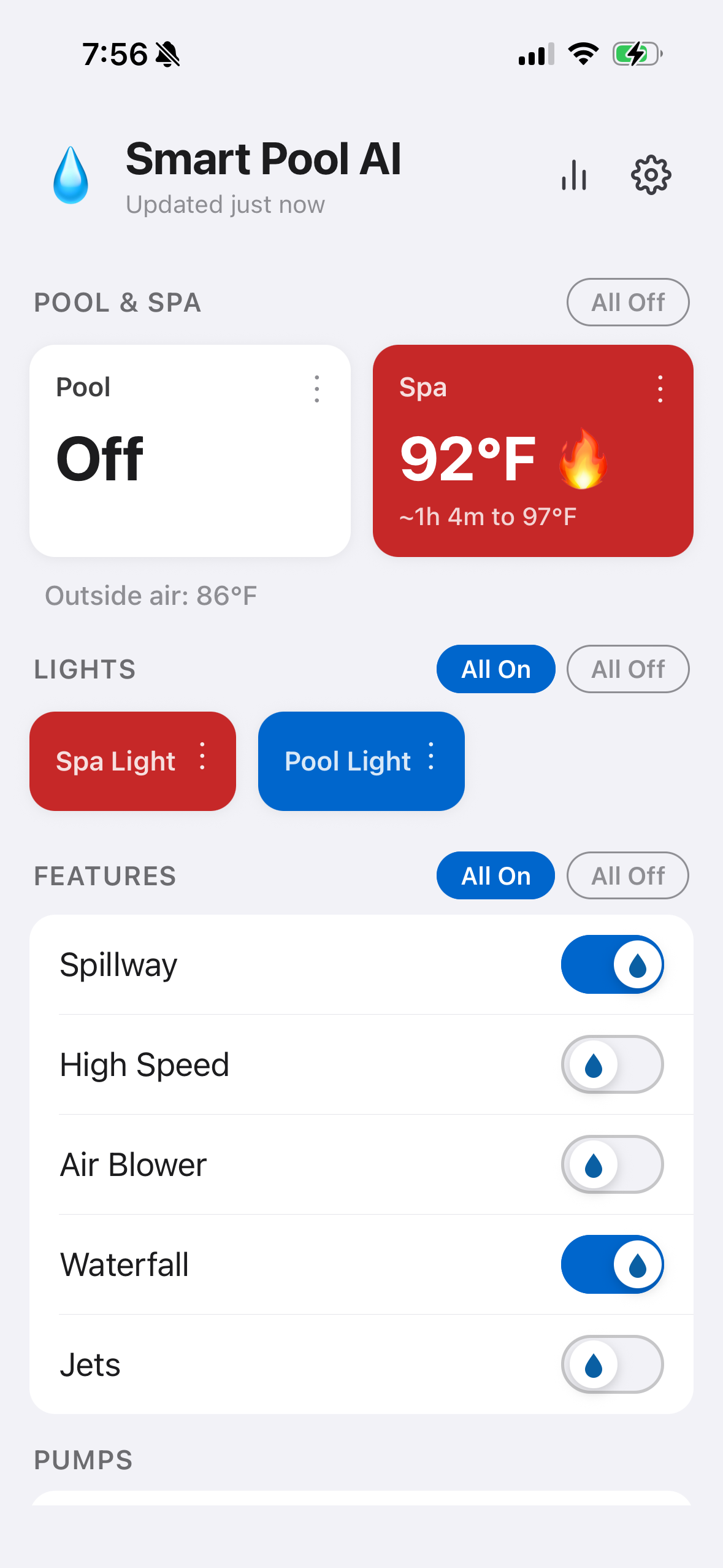Turn off the Spa Light

(115, 761)
